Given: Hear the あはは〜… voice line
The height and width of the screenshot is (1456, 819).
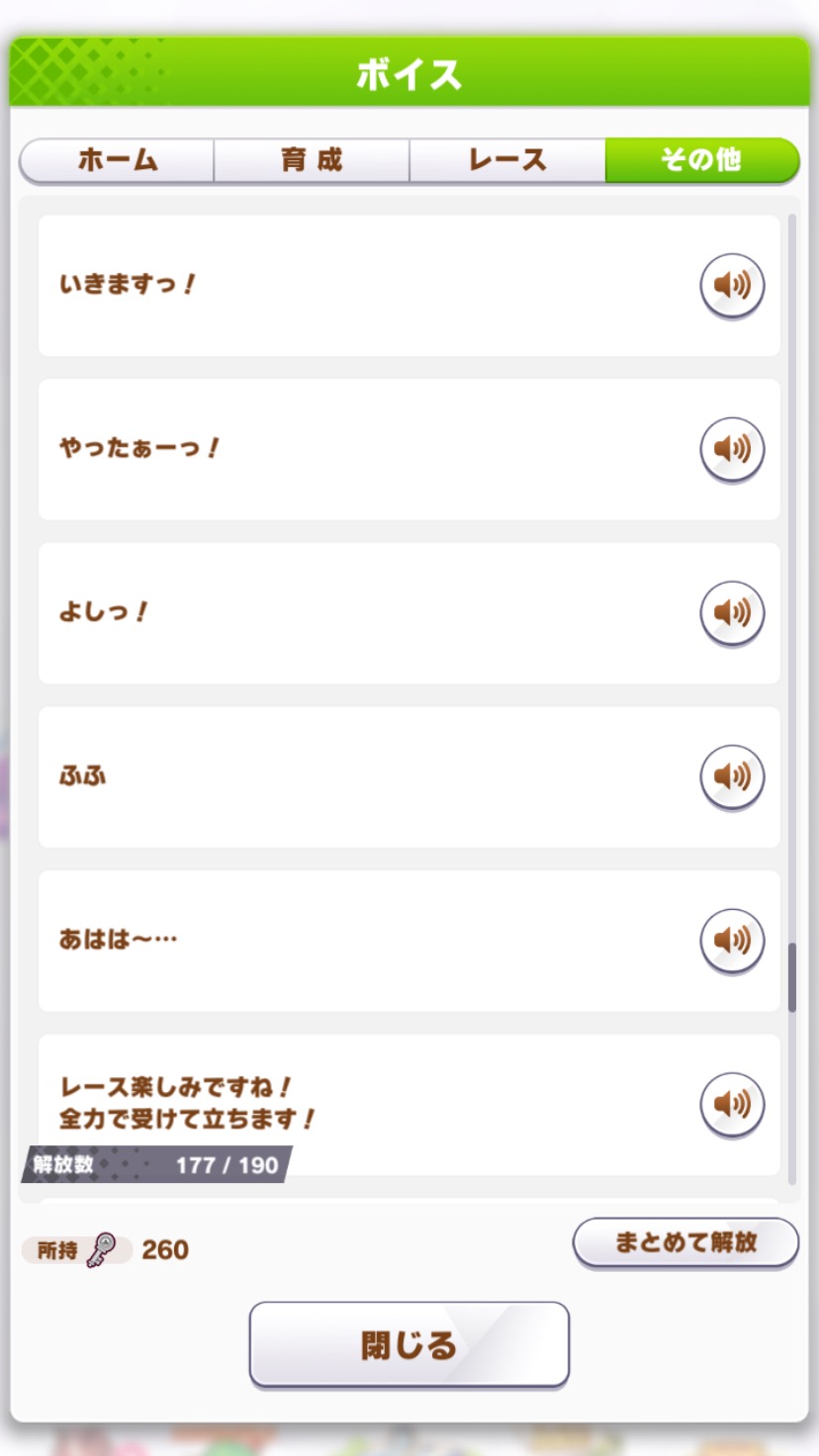Looking at the screenshot, I should [x=732, y=940].
